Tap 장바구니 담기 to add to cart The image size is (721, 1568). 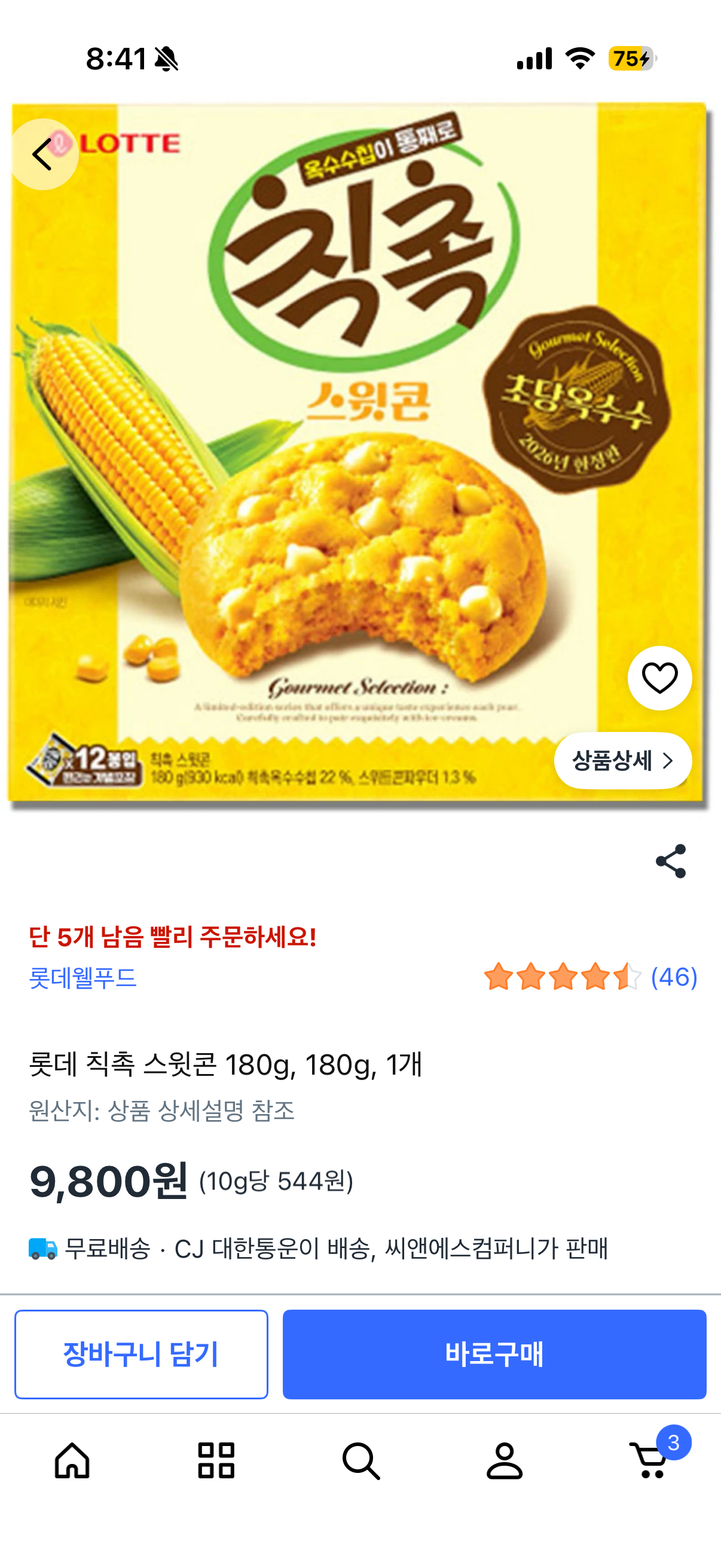click(141, 1355)
